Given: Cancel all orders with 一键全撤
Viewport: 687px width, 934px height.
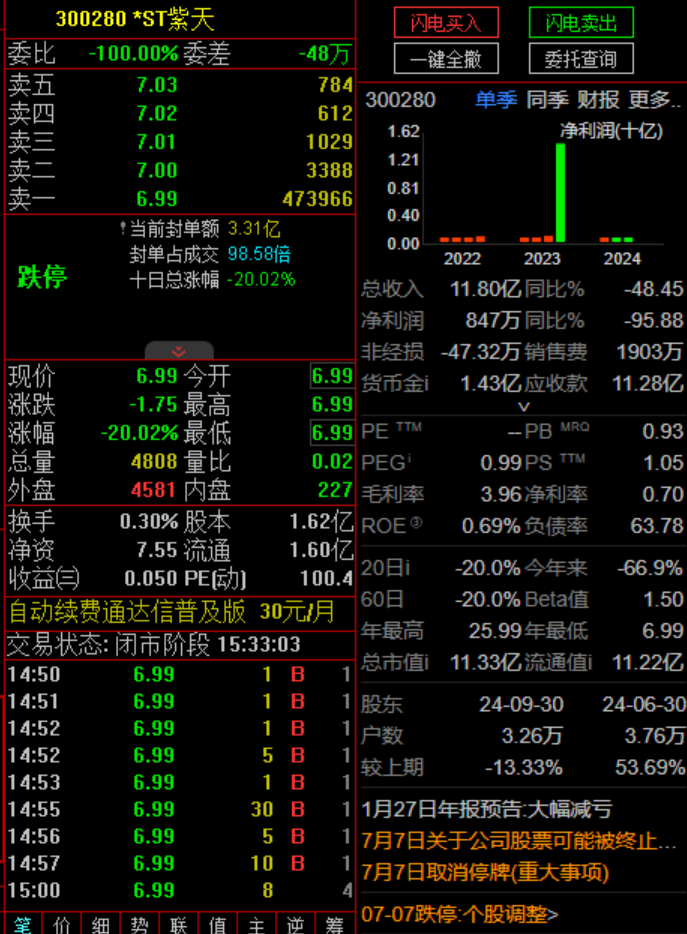Looking at the screenshot, I should [445, 59].
